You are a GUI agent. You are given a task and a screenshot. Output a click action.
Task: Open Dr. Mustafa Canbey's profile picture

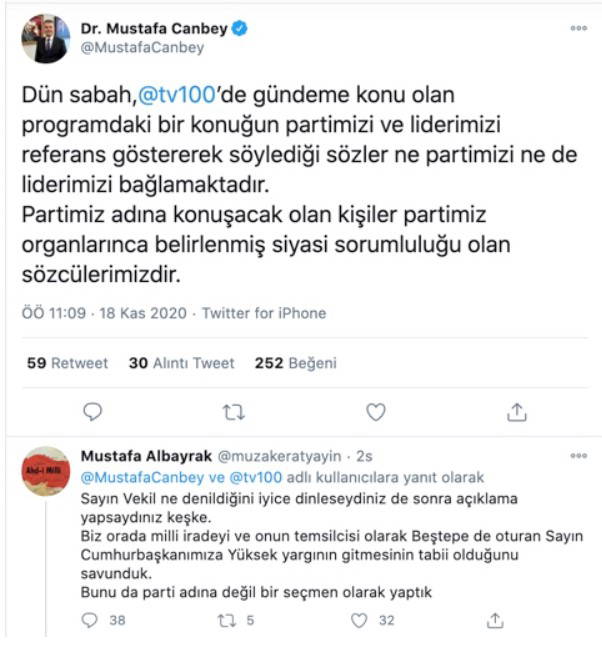[x=45, y=38]
